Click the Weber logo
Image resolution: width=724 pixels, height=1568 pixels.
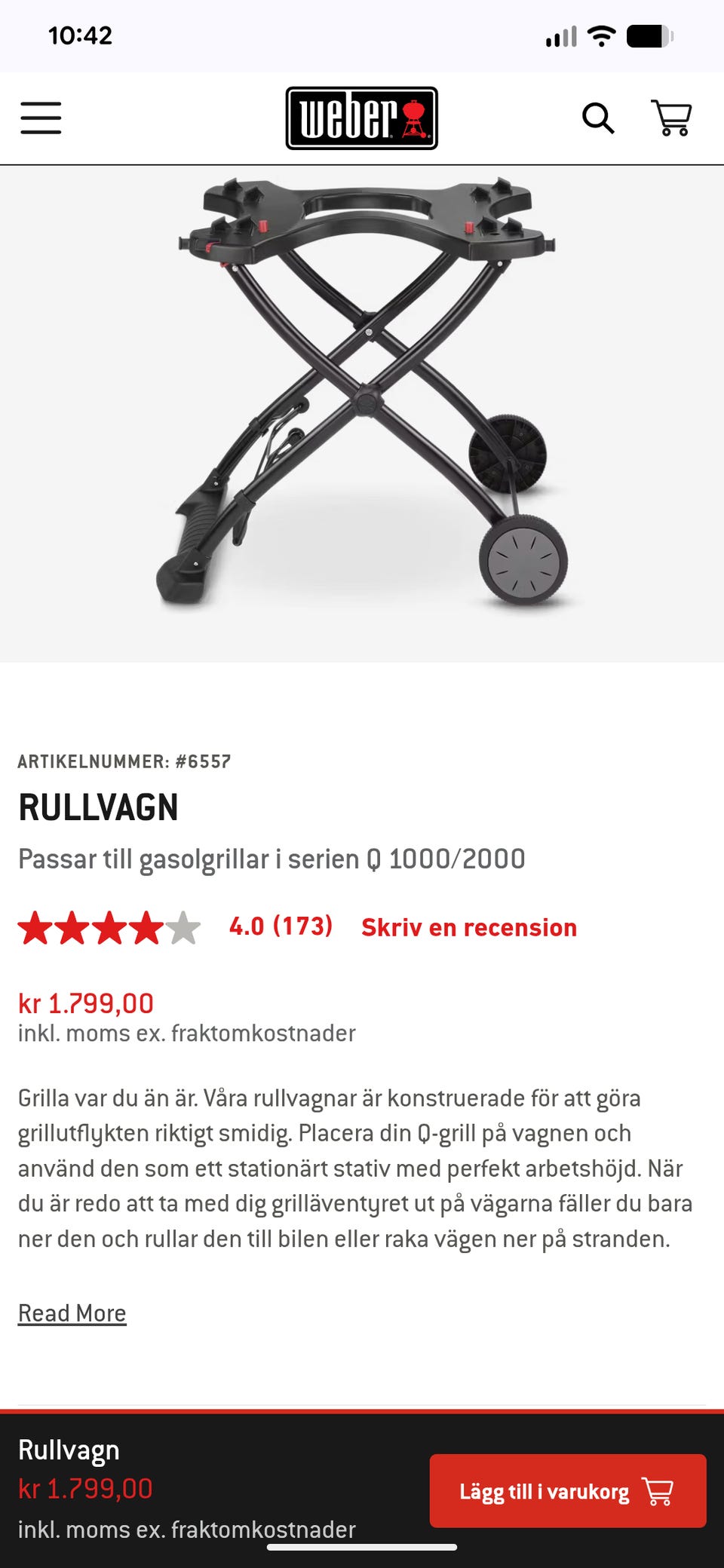pyautogui.click(x=361, y=118)
